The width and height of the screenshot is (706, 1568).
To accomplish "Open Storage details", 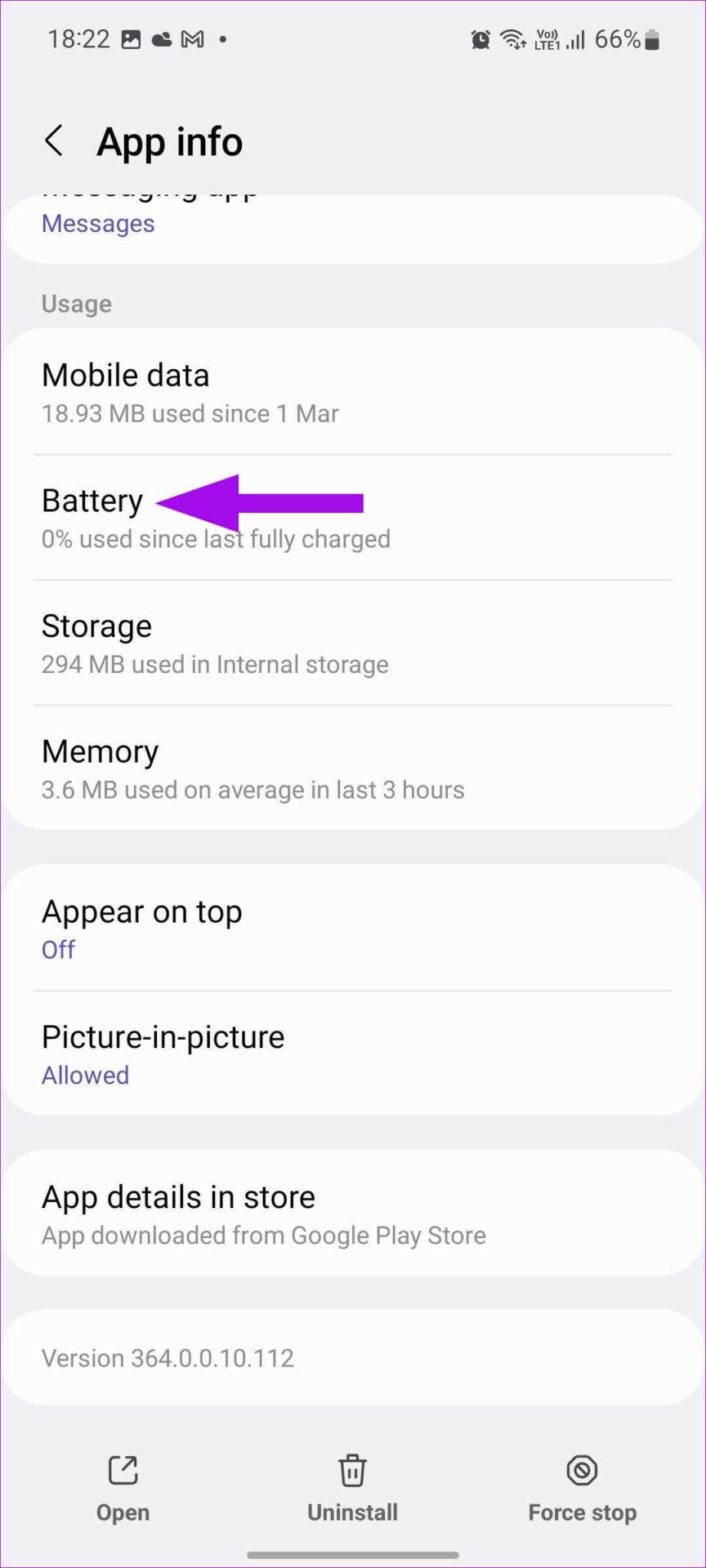I will [x=353, y=644].
